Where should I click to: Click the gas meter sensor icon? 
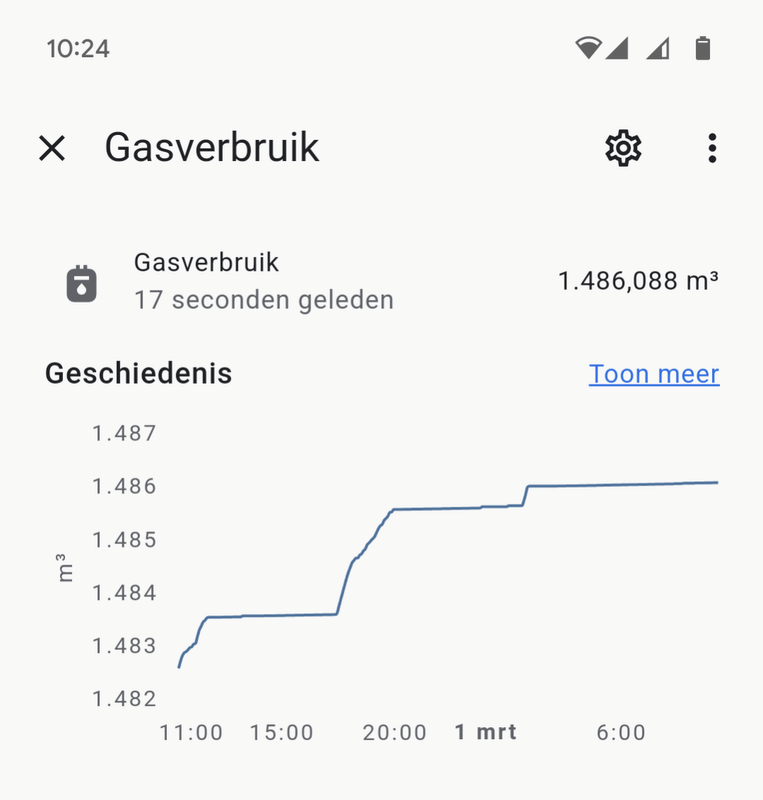click(x=82, y=281)
